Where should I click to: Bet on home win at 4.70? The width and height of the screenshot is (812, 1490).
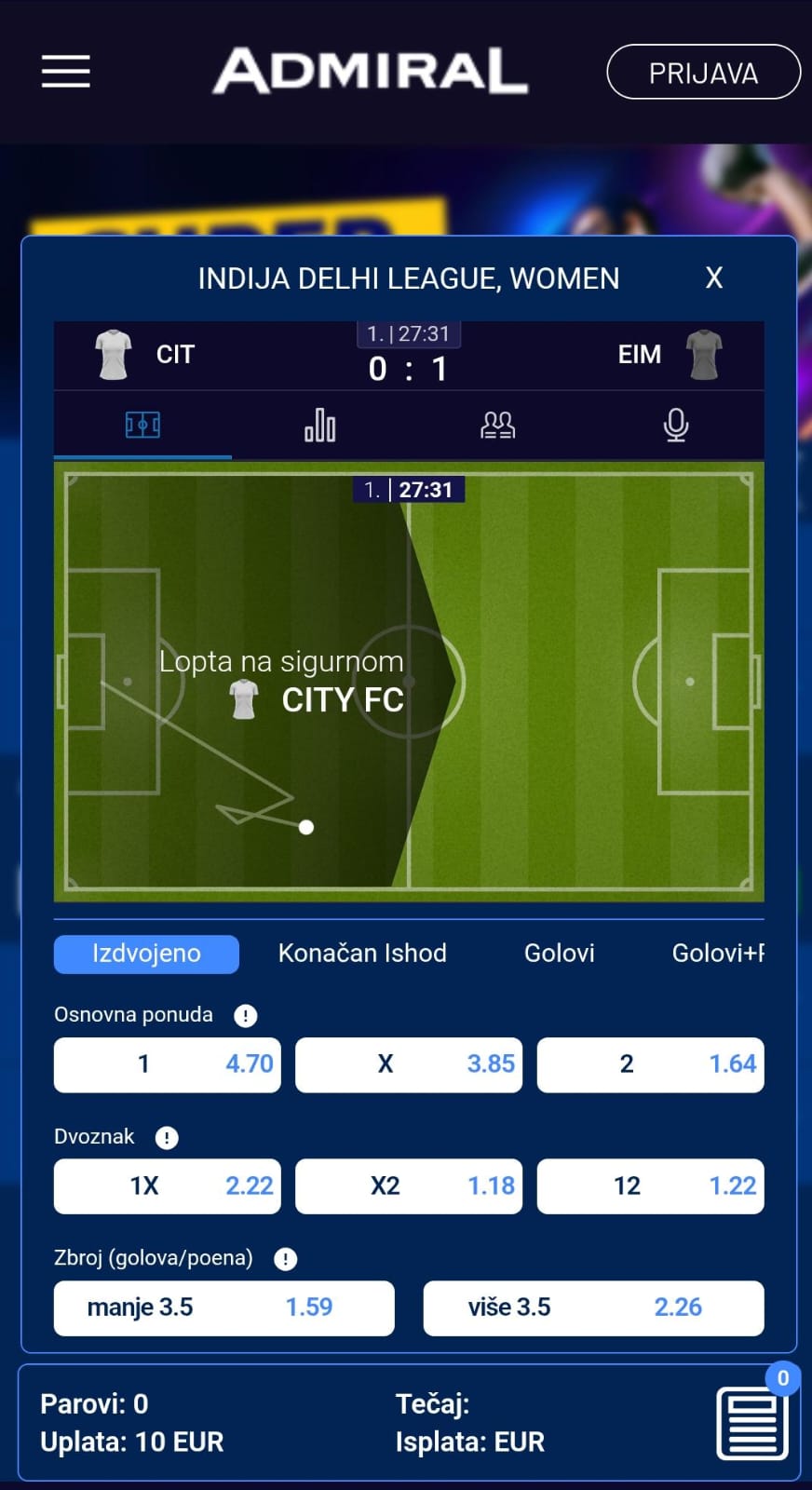[168, 1064]
